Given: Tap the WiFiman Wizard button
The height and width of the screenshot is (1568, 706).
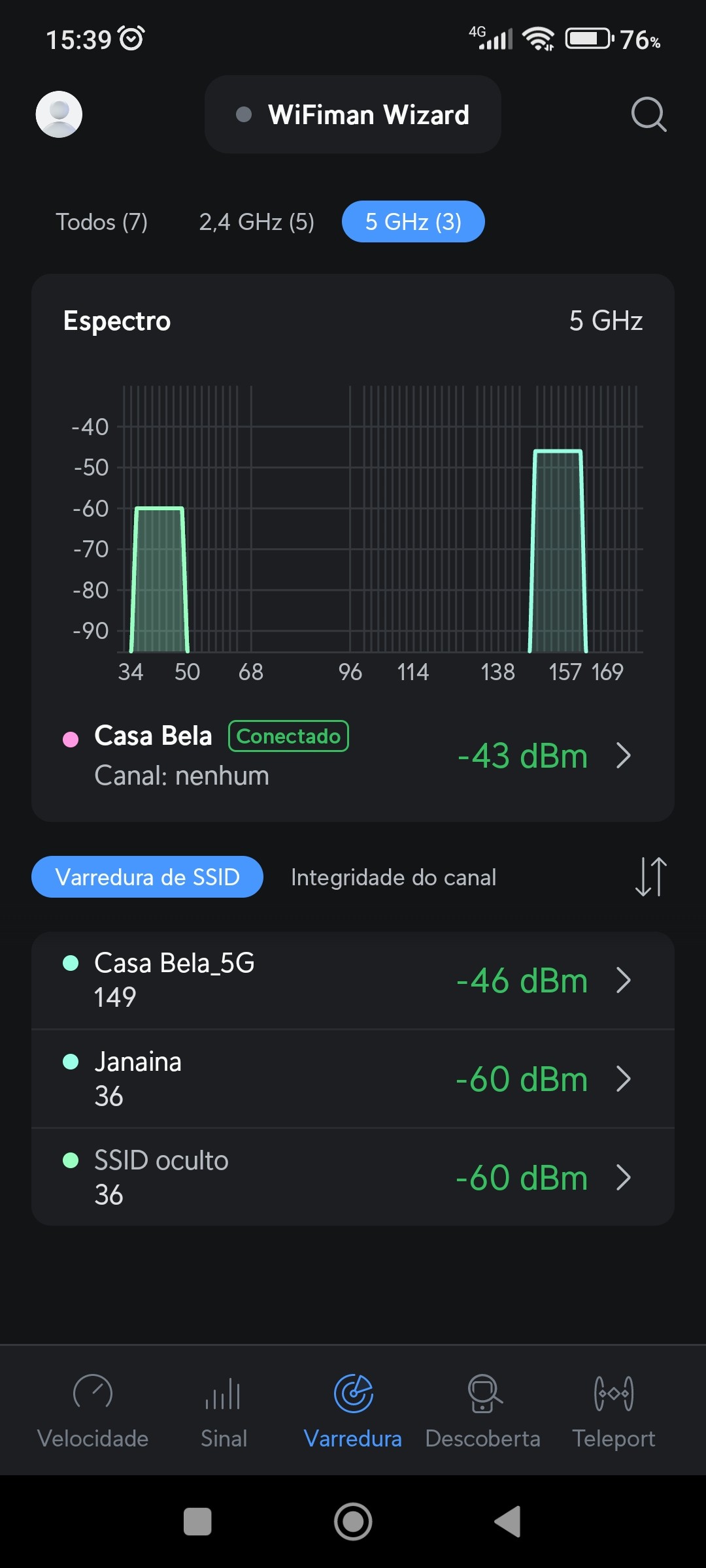Looking at the screenshot, I should tap(353, 115).
